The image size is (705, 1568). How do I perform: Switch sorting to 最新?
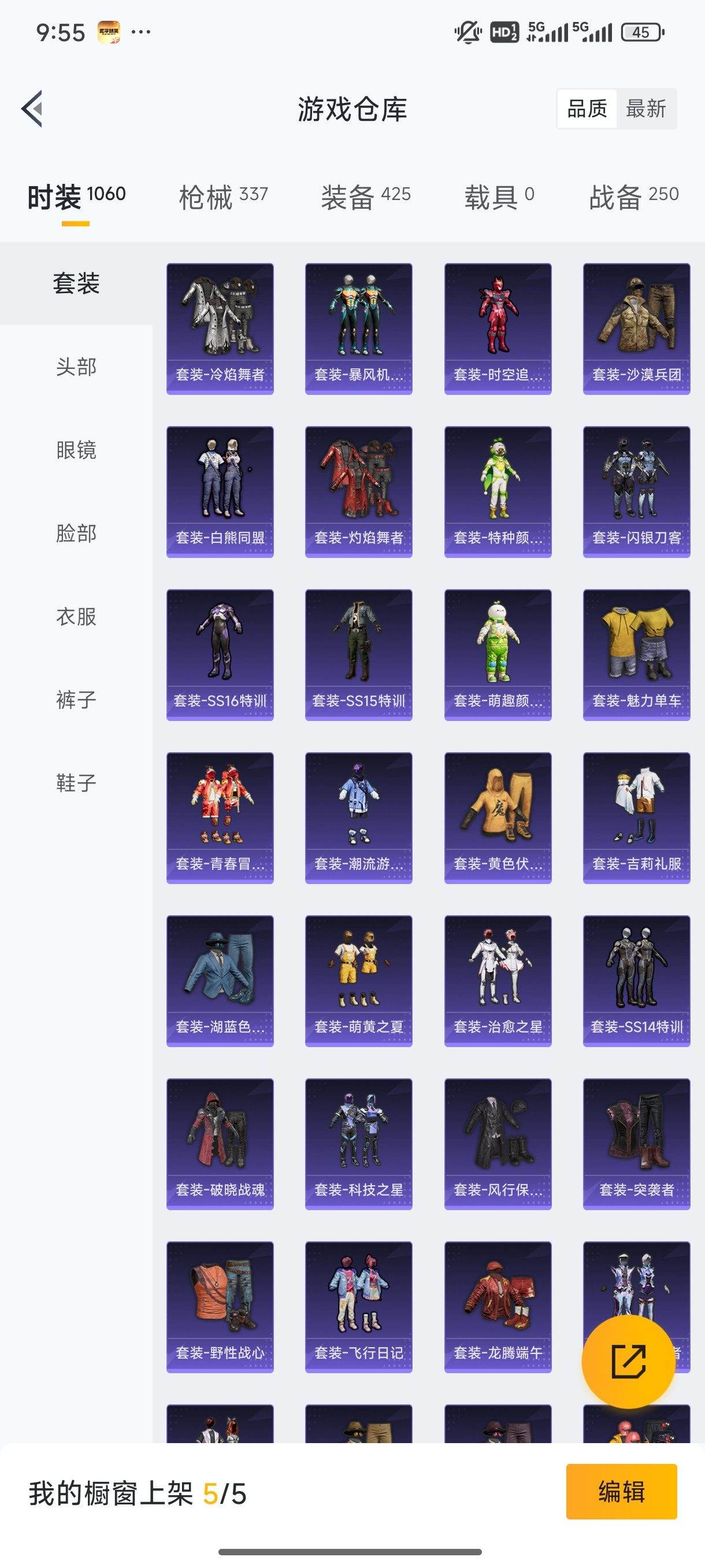point(647,108)
